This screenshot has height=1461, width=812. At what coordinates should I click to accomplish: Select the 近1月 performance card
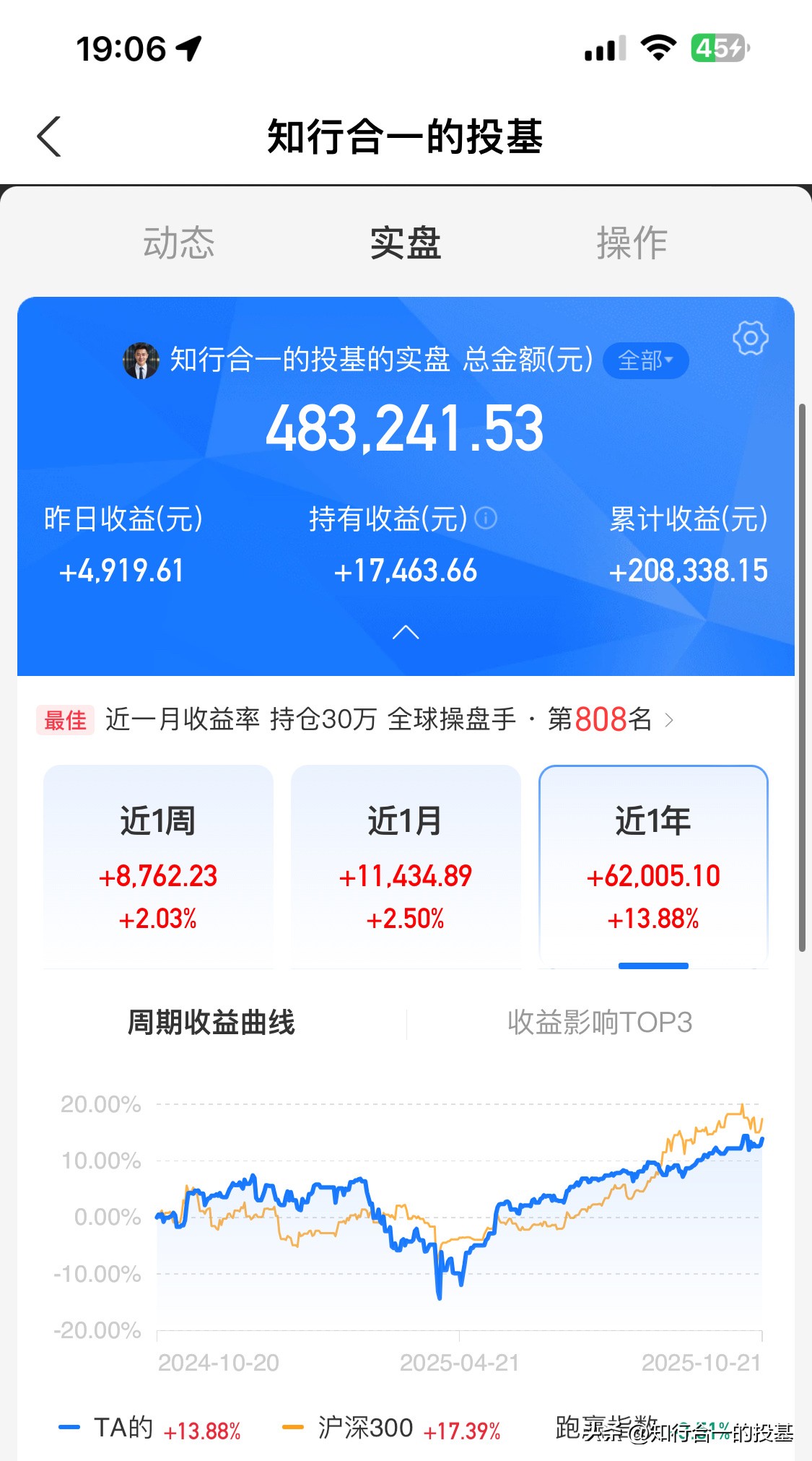(x=406, y=867)
